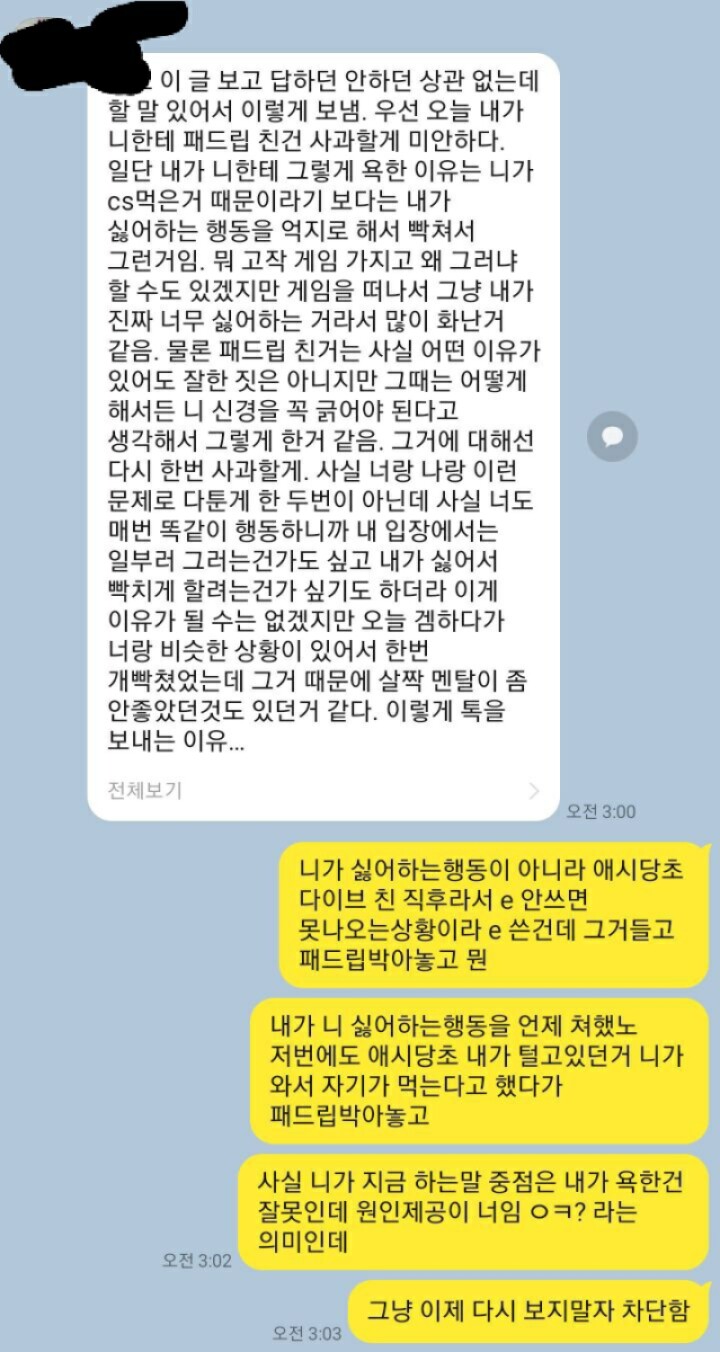Open 전체보기 to view the full message
This screenshot has width=720, height=1352.
[x=146, y=790]
